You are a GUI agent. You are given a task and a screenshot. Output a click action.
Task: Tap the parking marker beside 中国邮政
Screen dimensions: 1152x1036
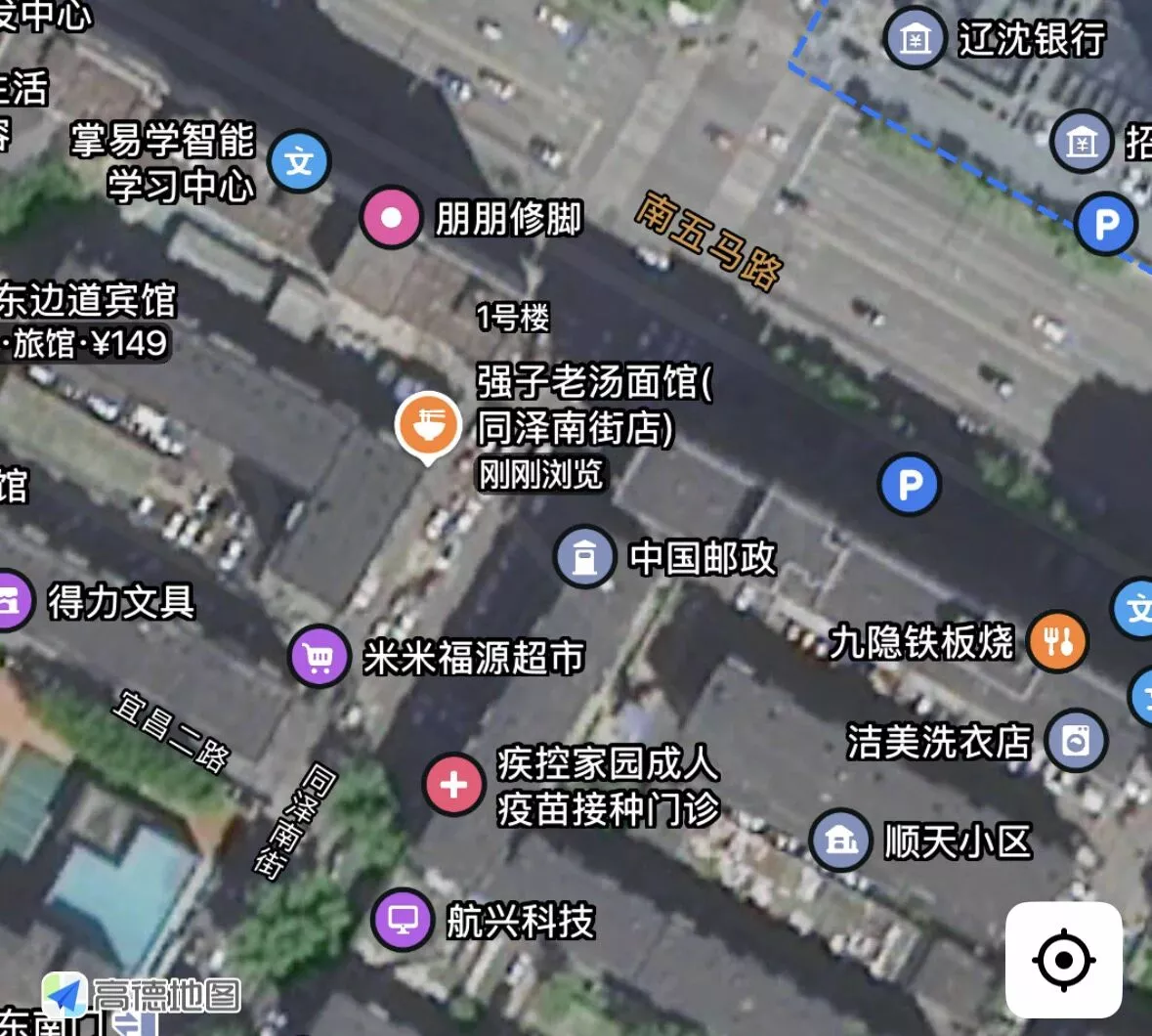(910, 485)
